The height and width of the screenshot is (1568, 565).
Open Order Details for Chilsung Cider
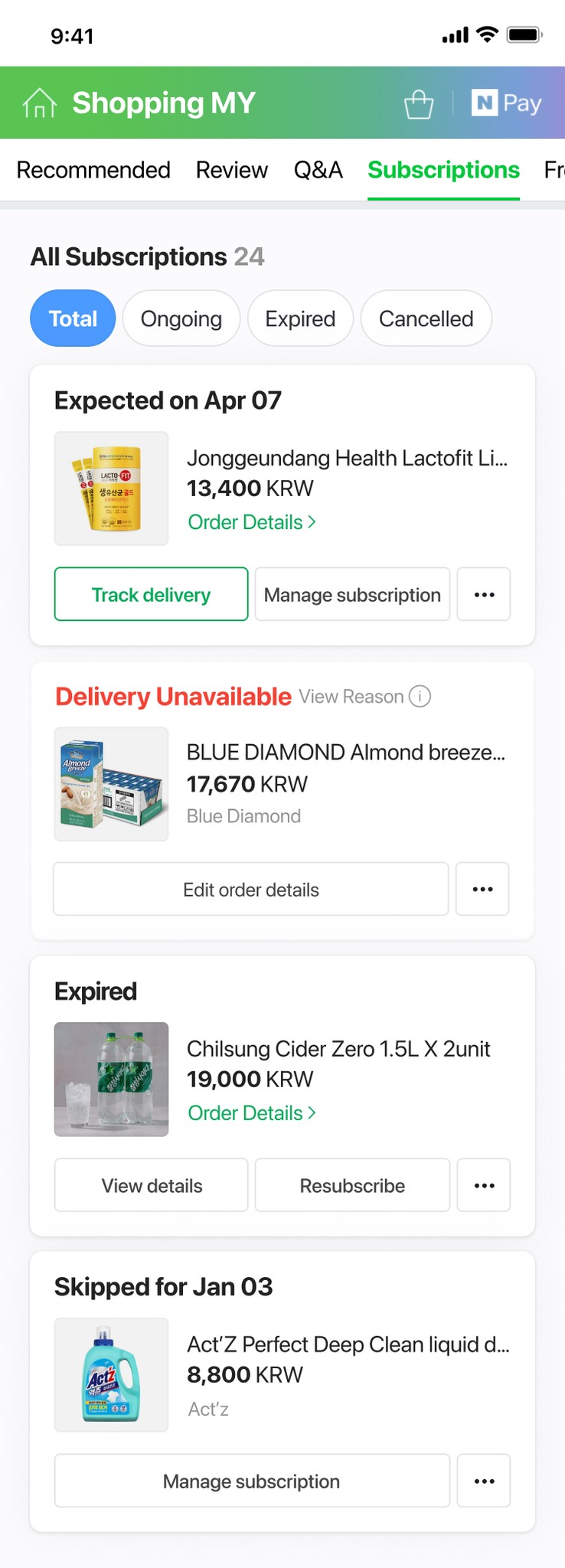(252, 1112)
